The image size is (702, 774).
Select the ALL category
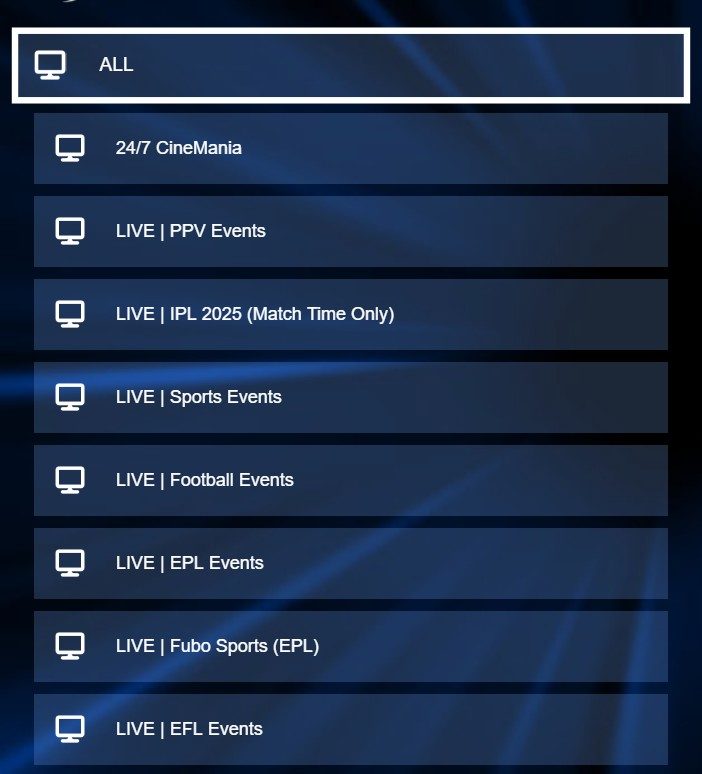(350, 65)
